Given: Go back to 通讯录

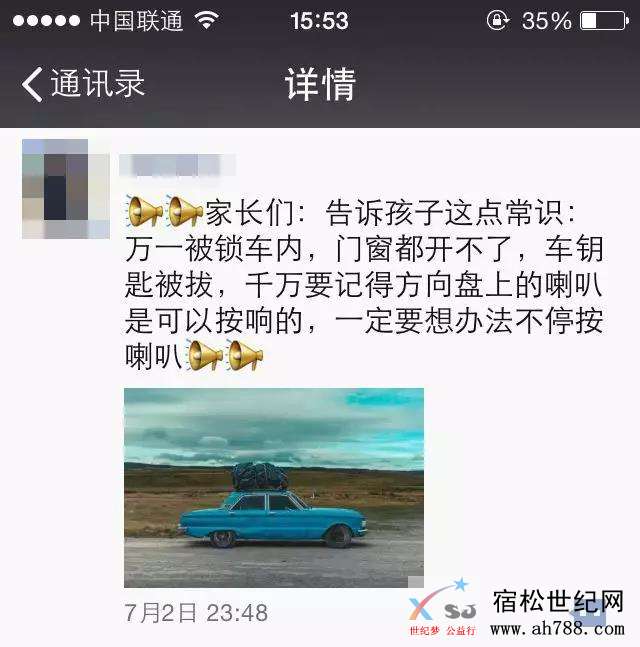Looking at the screenshot, I should [x=84, y=84].
